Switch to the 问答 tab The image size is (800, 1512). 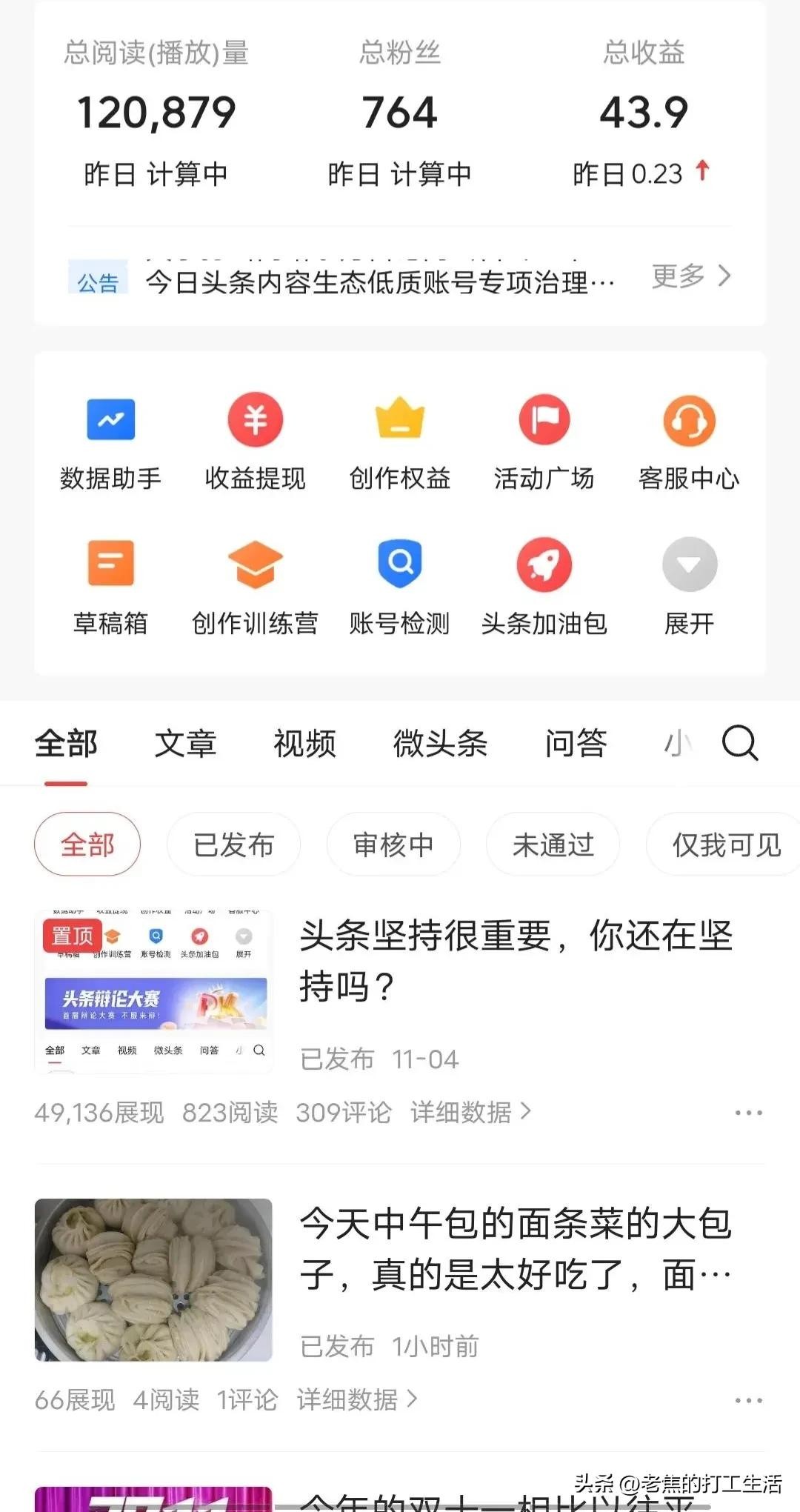[x=576, y=744]
